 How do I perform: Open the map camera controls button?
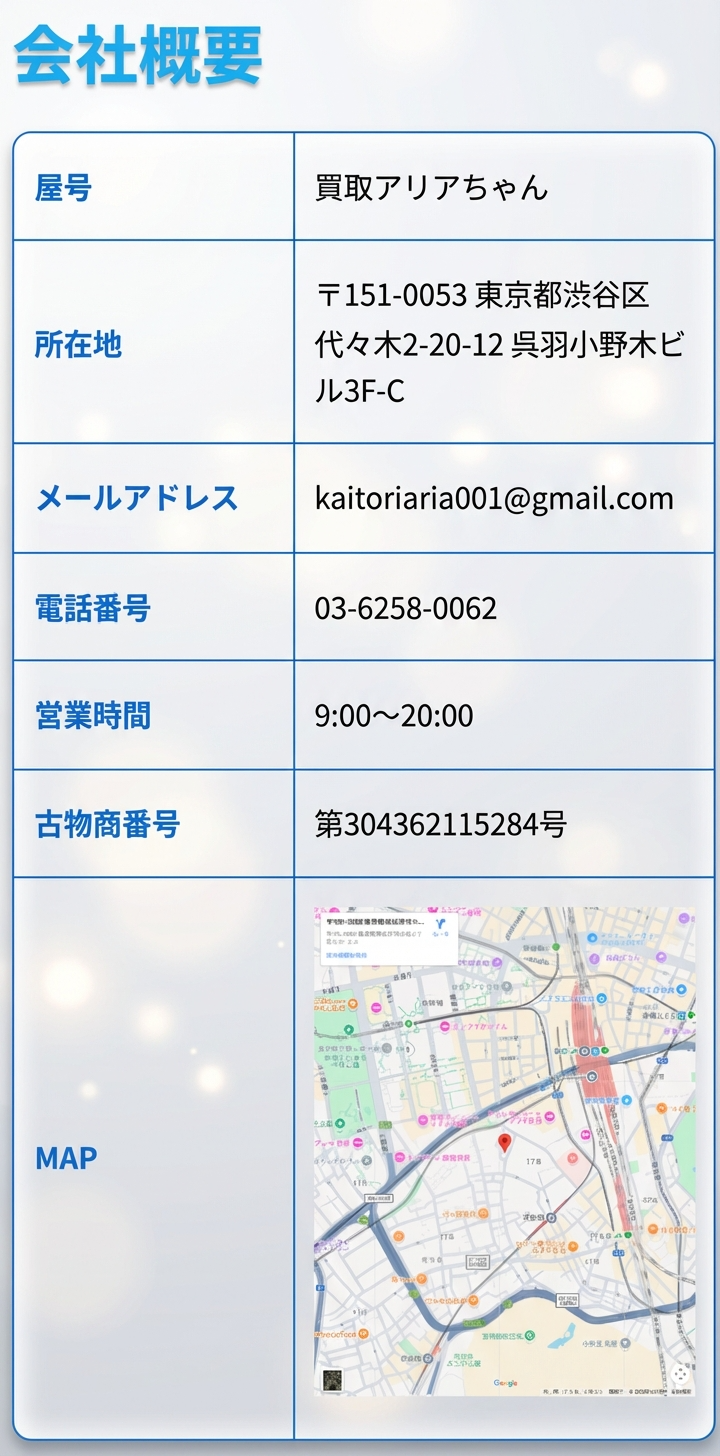pyautogui.click(x=680, y=1374)
